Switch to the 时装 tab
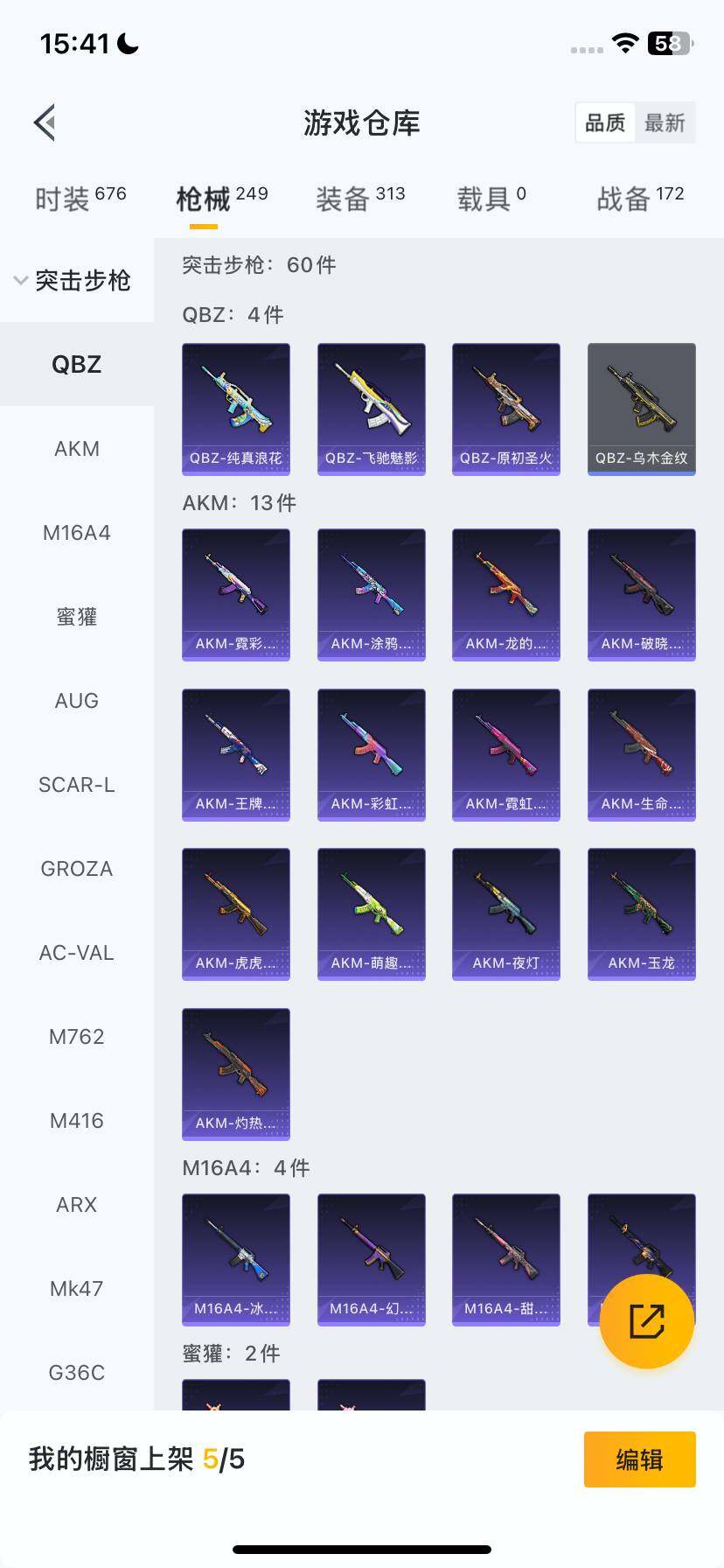The width and height of the screenshot is (724, 1568). (x=80, y=198)
